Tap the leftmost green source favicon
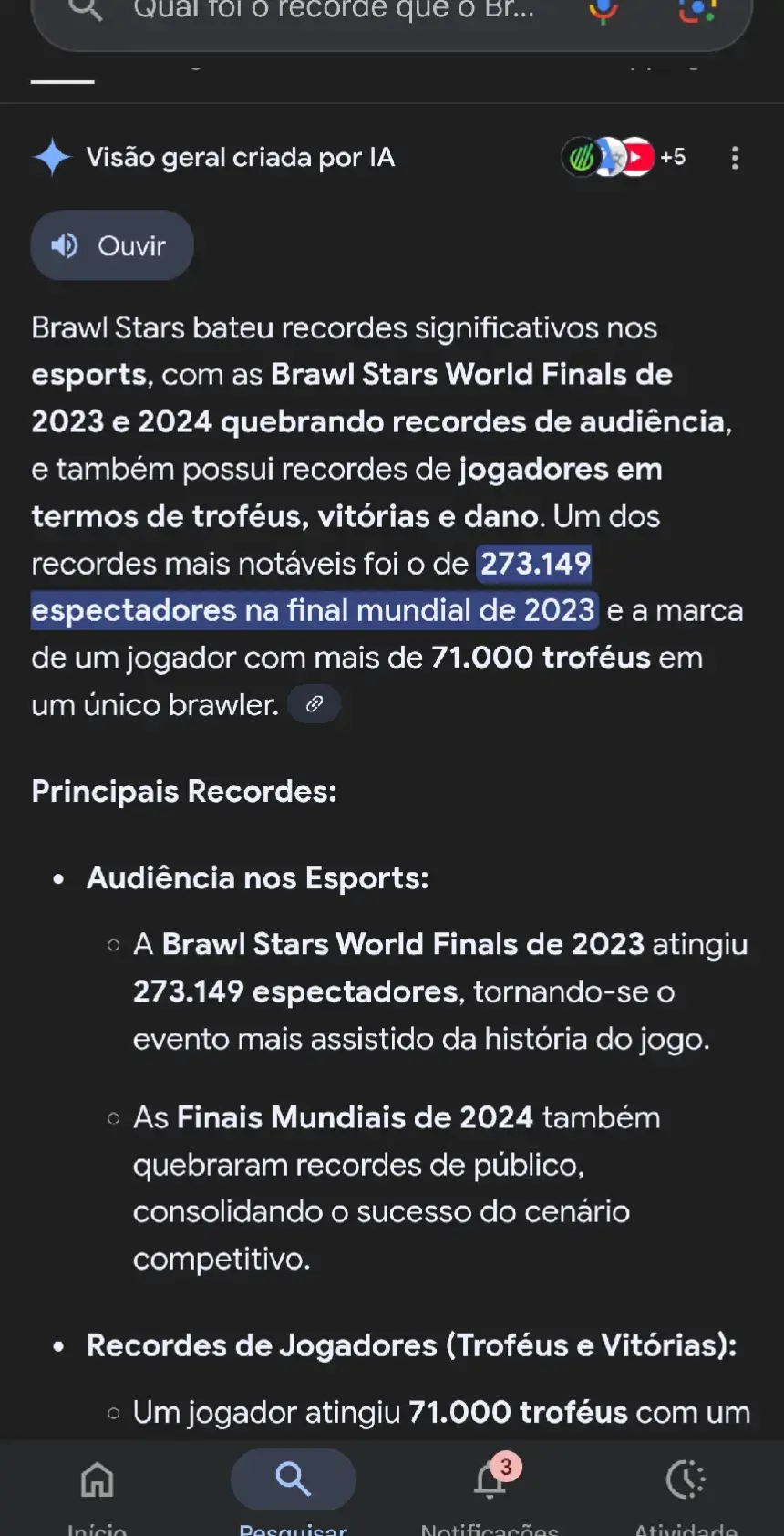The width and height of the screenshot is (784, 1536). pyautogui.click(x=581, y=156)
